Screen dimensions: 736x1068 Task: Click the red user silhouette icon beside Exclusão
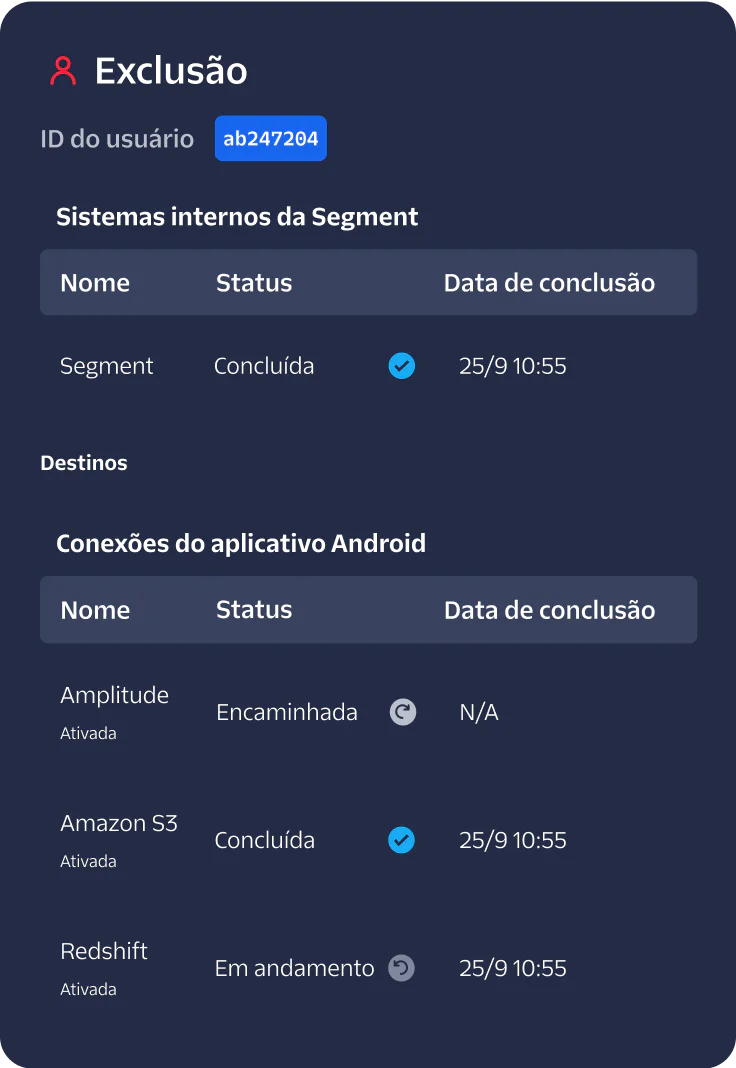pyautogui.click(x=63, y=70)
